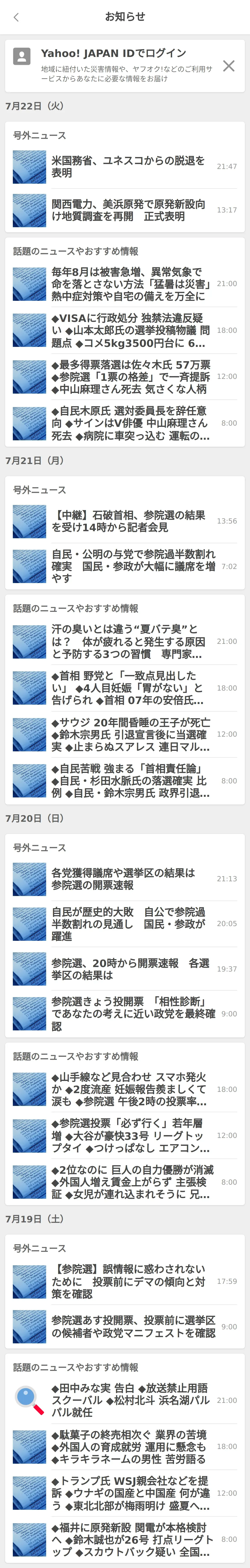View サウジ 20年間昏睡の王子が死亡 digest
250x1568 pixels.
128,734
